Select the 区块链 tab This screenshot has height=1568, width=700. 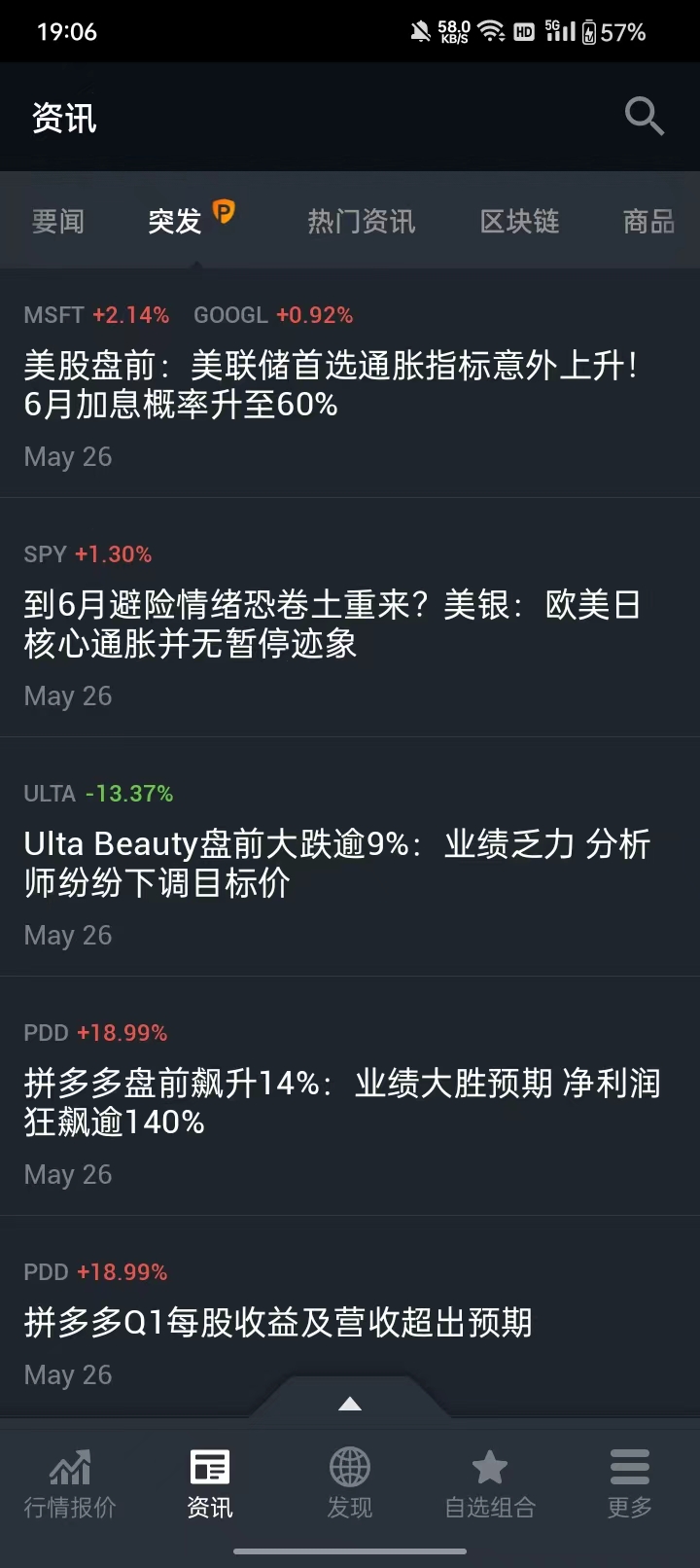519,221
